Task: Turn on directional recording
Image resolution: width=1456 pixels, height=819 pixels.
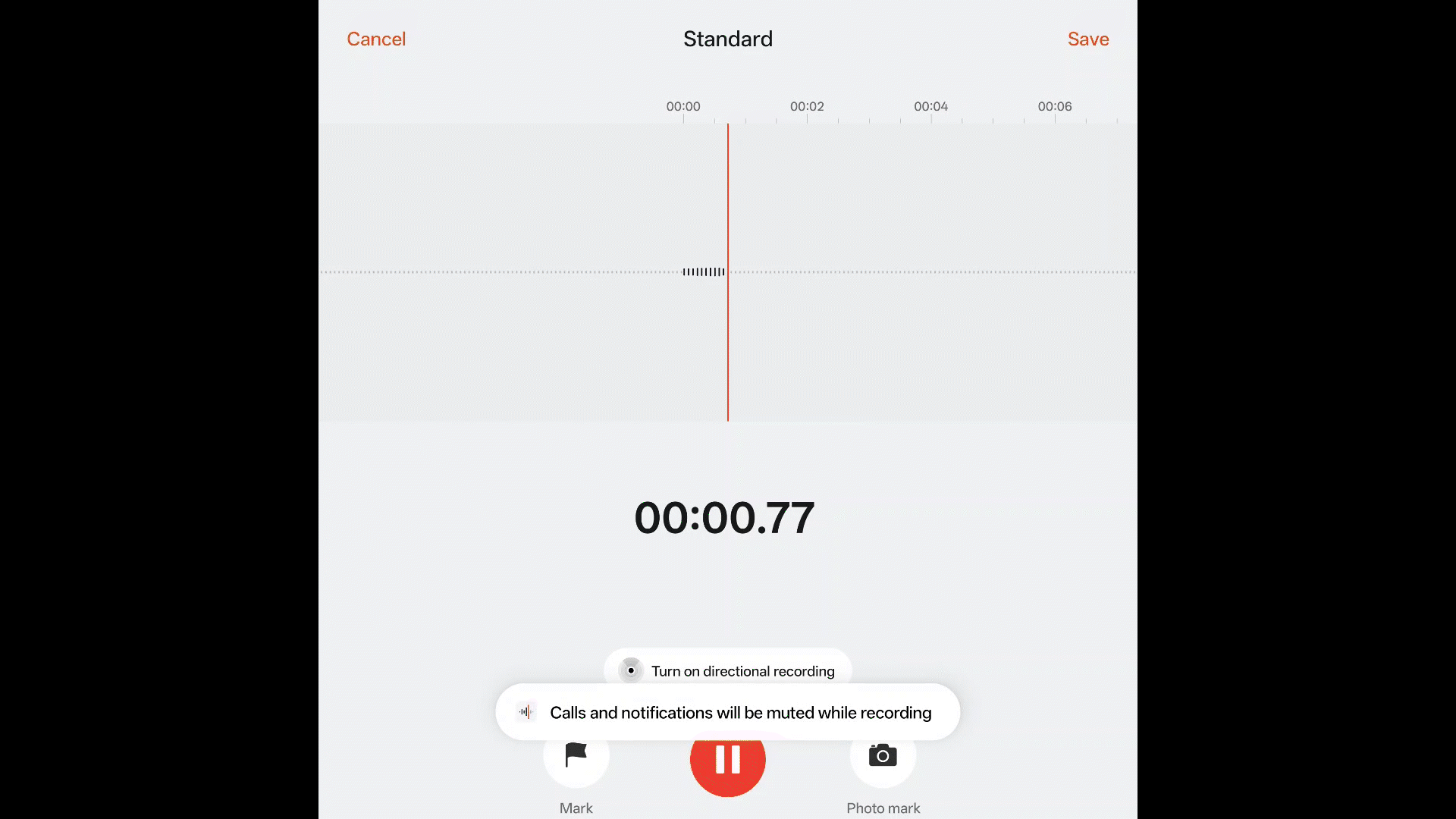Action: [728, 669]
